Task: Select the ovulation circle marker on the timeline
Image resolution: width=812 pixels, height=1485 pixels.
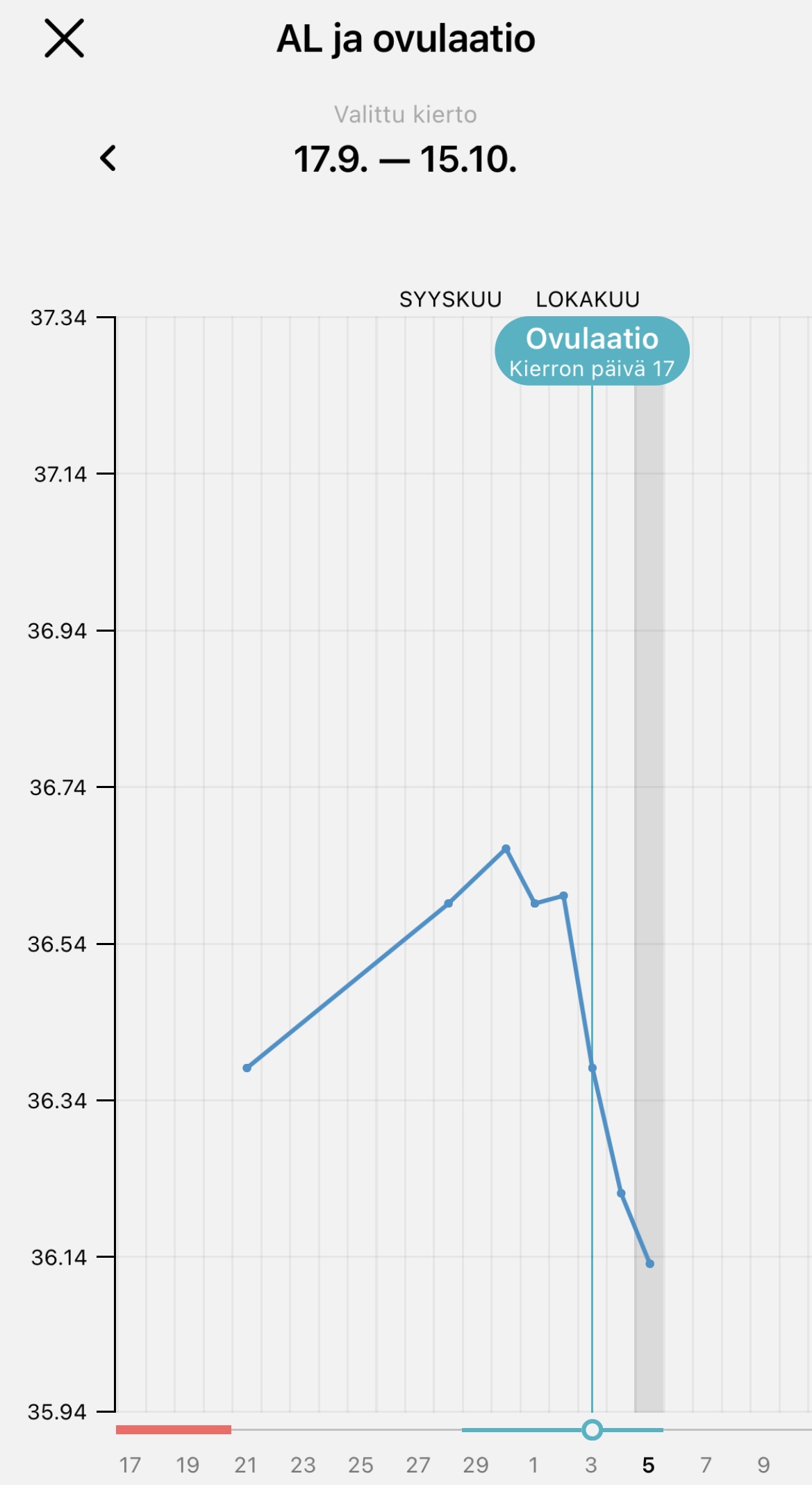Action: [x=592, y=1429]
